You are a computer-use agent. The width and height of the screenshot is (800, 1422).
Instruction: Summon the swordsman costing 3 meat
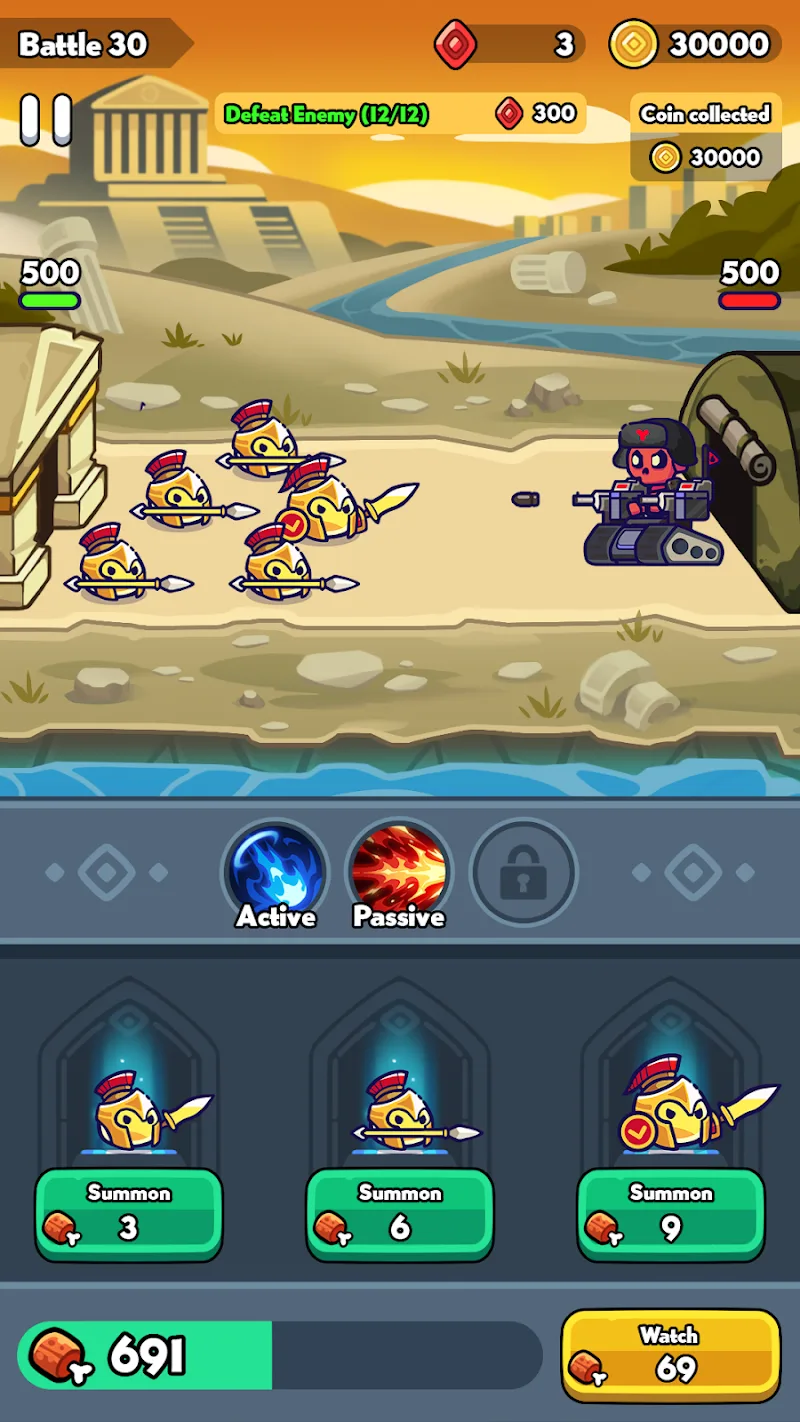[129, 1214]
